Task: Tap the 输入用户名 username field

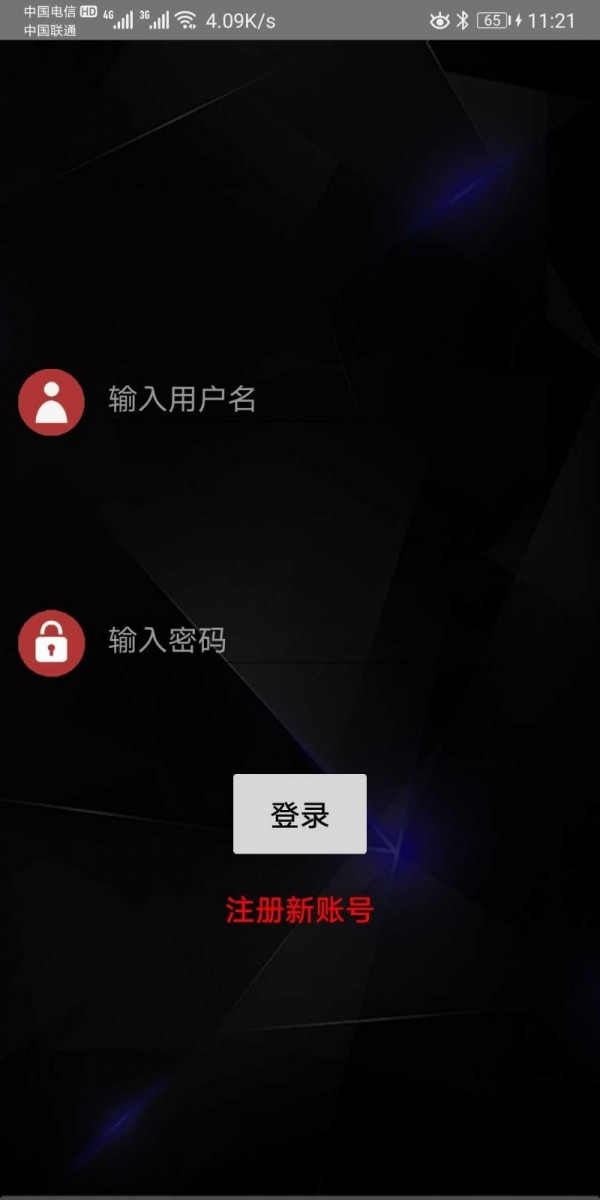Action: [340, 401]
